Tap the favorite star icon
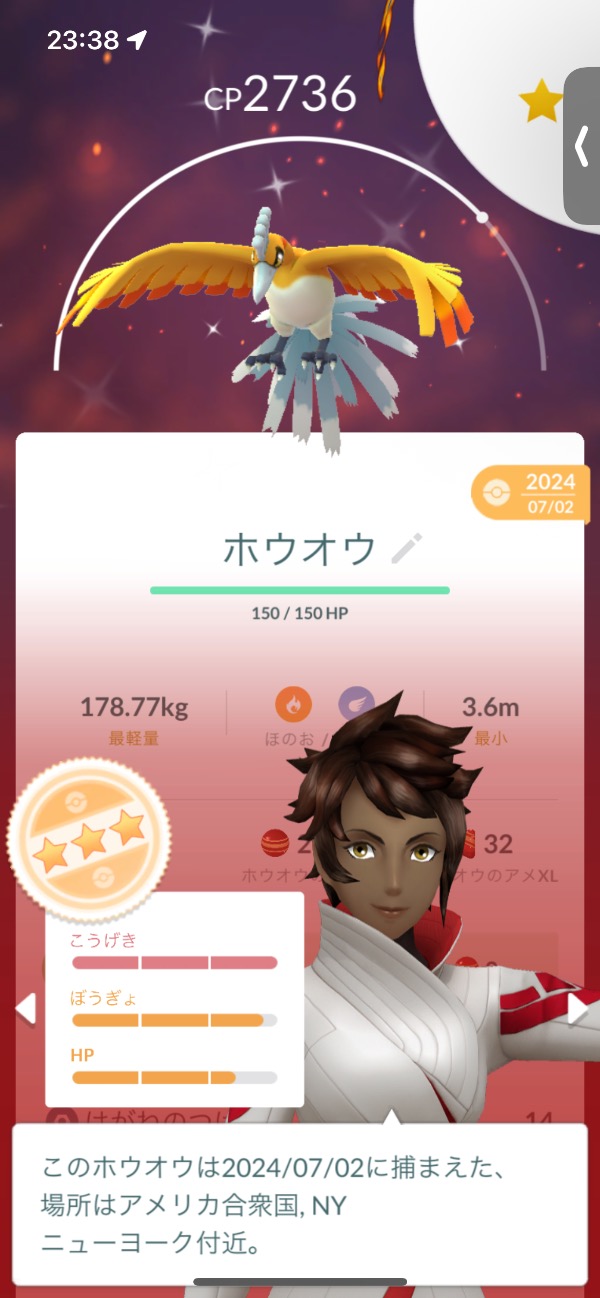Viewport: 600px width, 1298px height. 539,100
